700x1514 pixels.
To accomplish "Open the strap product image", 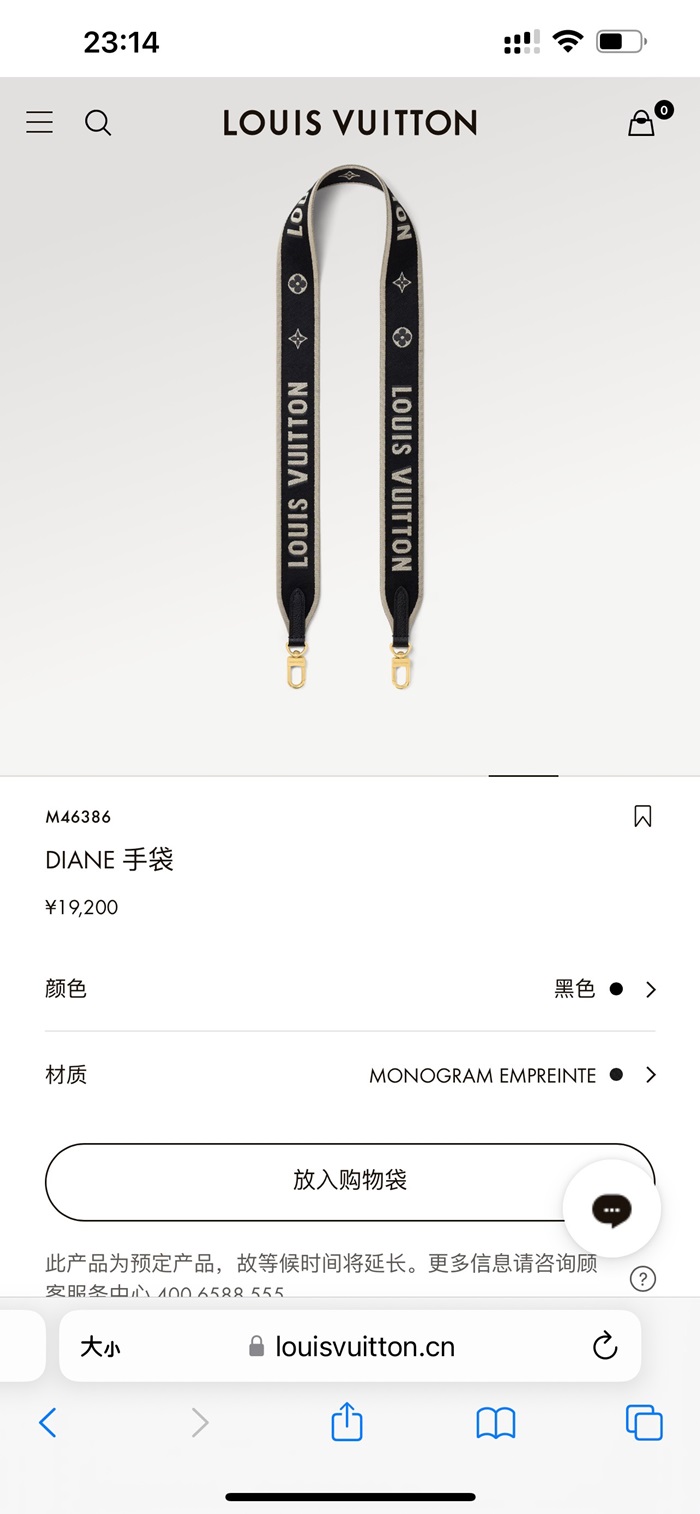I will (x=349, y=430).
